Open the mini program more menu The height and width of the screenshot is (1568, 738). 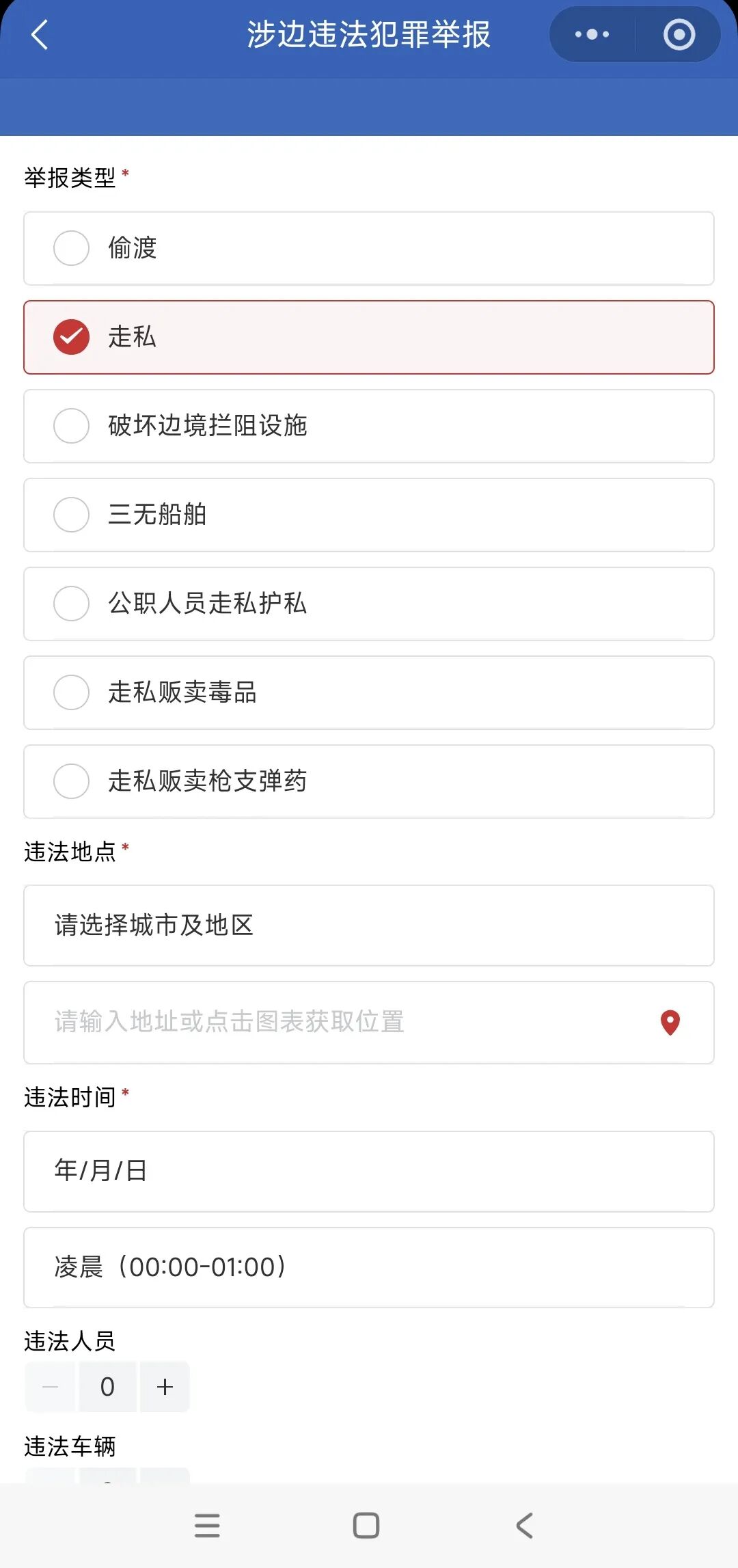592,34
